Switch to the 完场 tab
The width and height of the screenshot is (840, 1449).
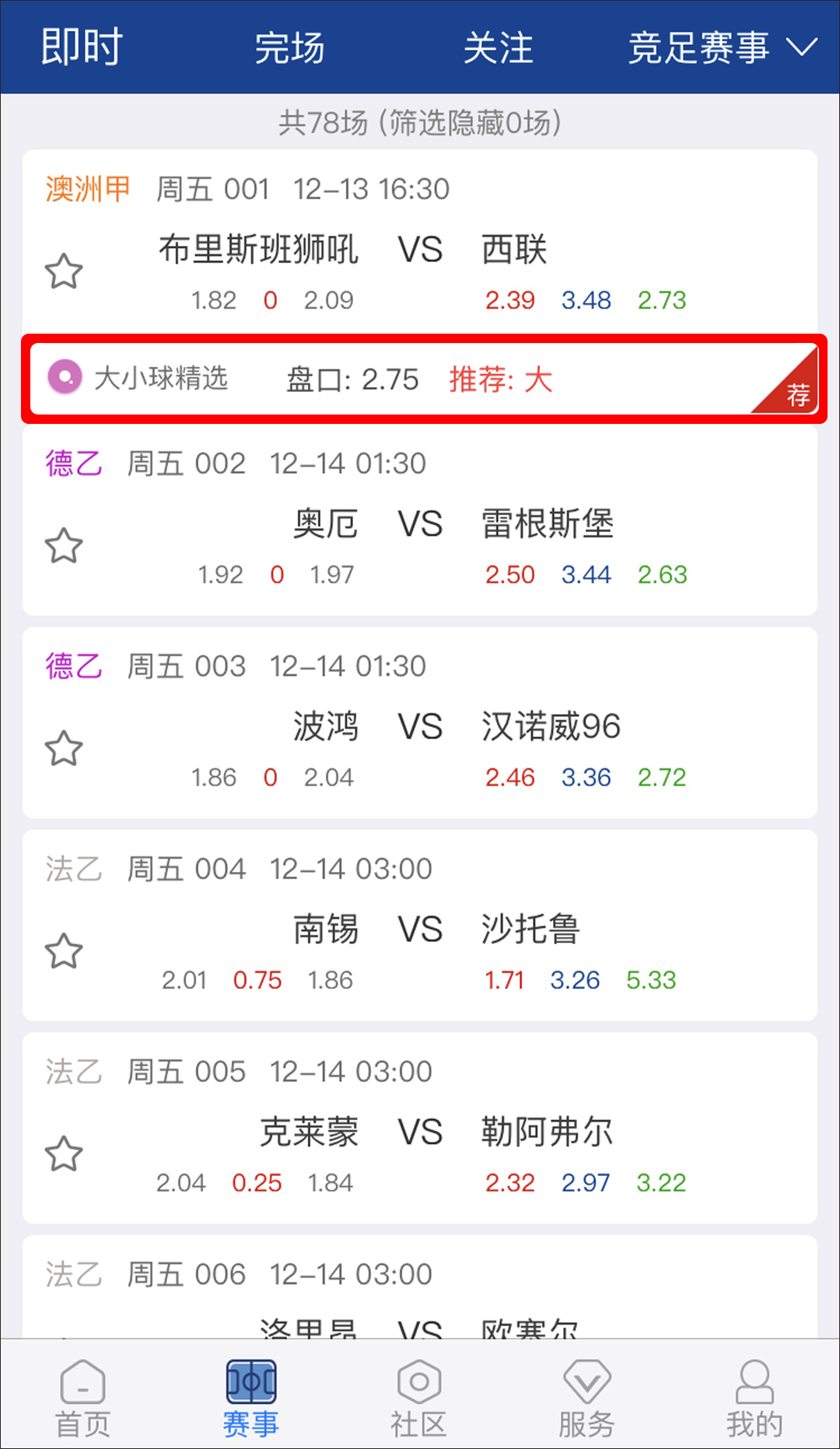click(289, 48)
